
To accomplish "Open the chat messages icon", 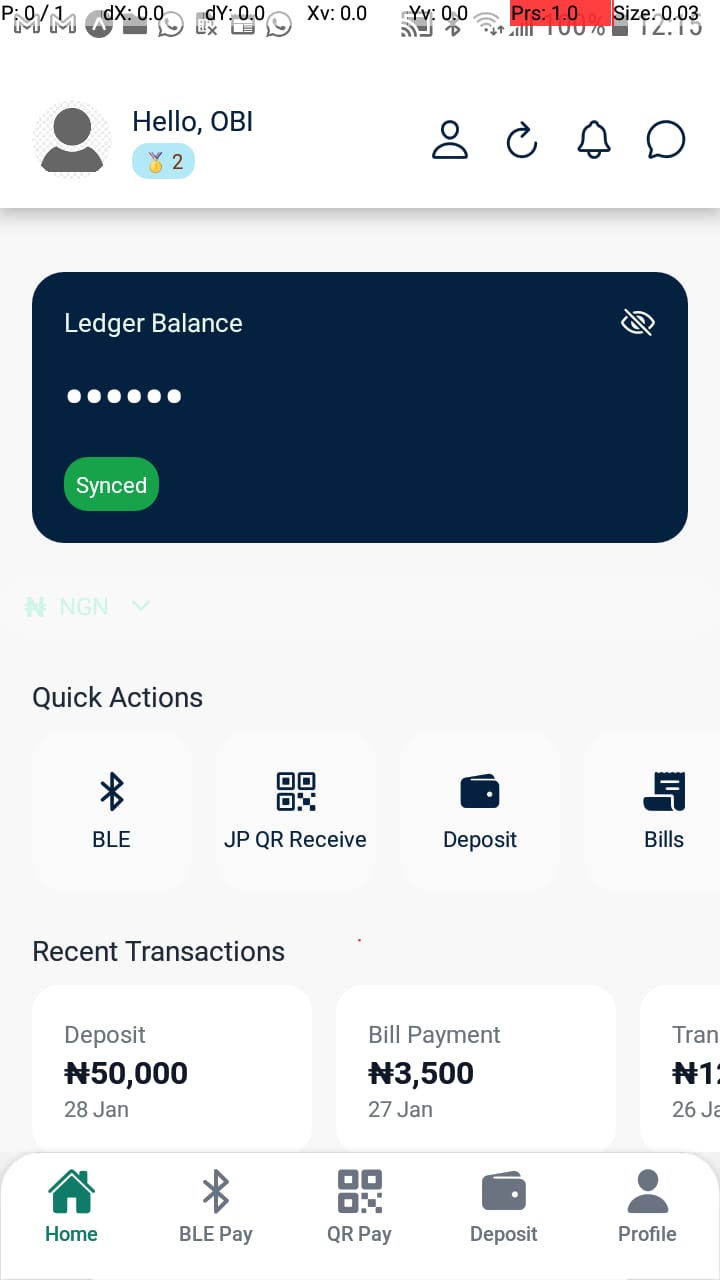I will (666, 140).
